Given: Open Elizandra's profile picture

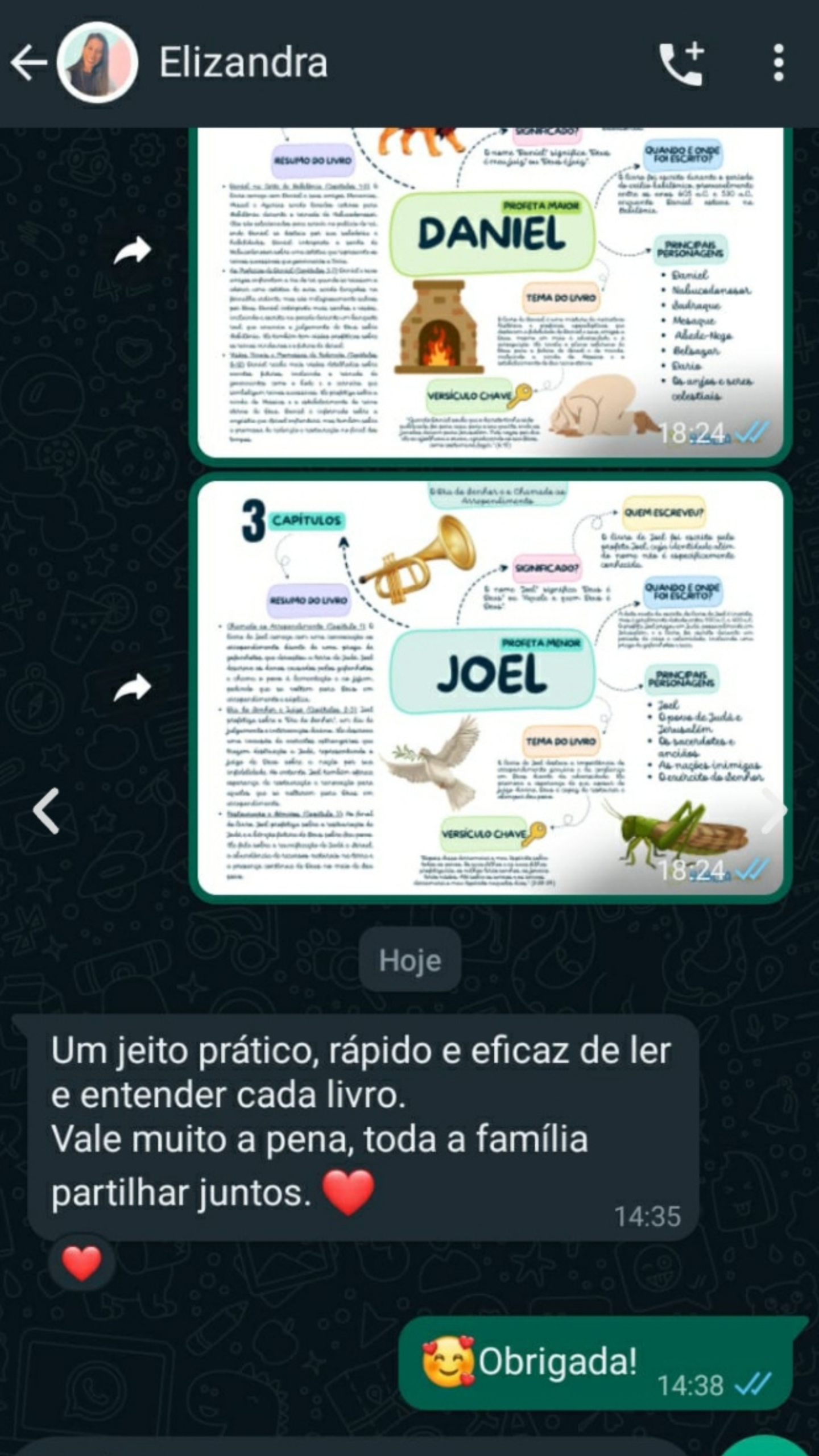Looking at the screenshot, I should coord(98,63).
